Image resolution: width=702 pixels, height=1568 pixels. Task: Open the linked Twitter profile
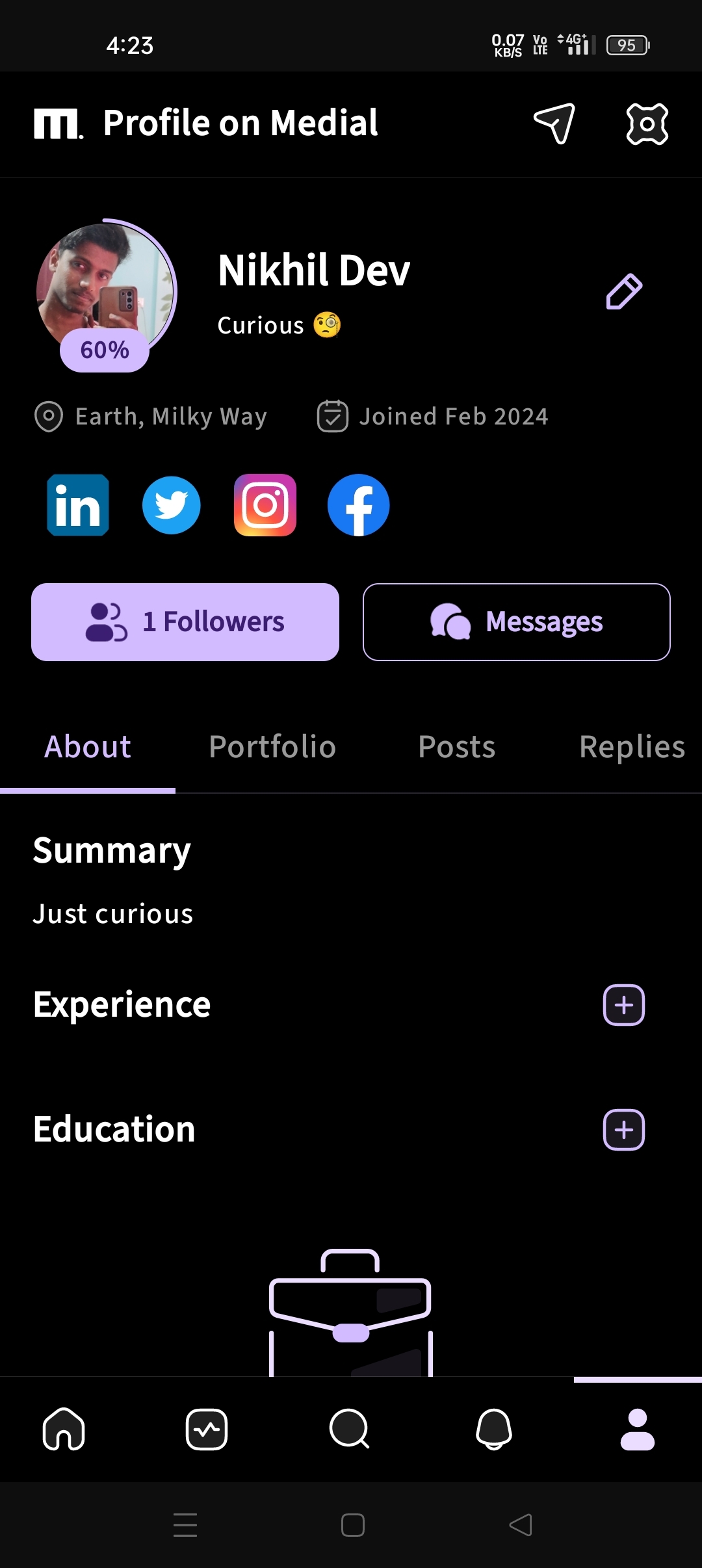click(x=172, y=505)
